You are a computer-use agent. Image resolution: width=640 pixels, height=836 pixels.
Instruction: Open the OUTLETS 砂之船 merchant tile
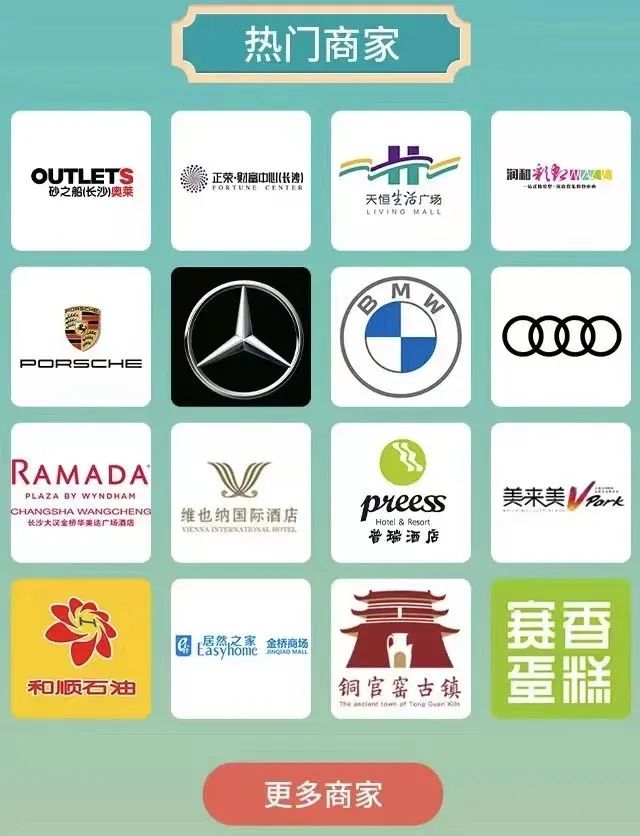[x=81, y=180]
